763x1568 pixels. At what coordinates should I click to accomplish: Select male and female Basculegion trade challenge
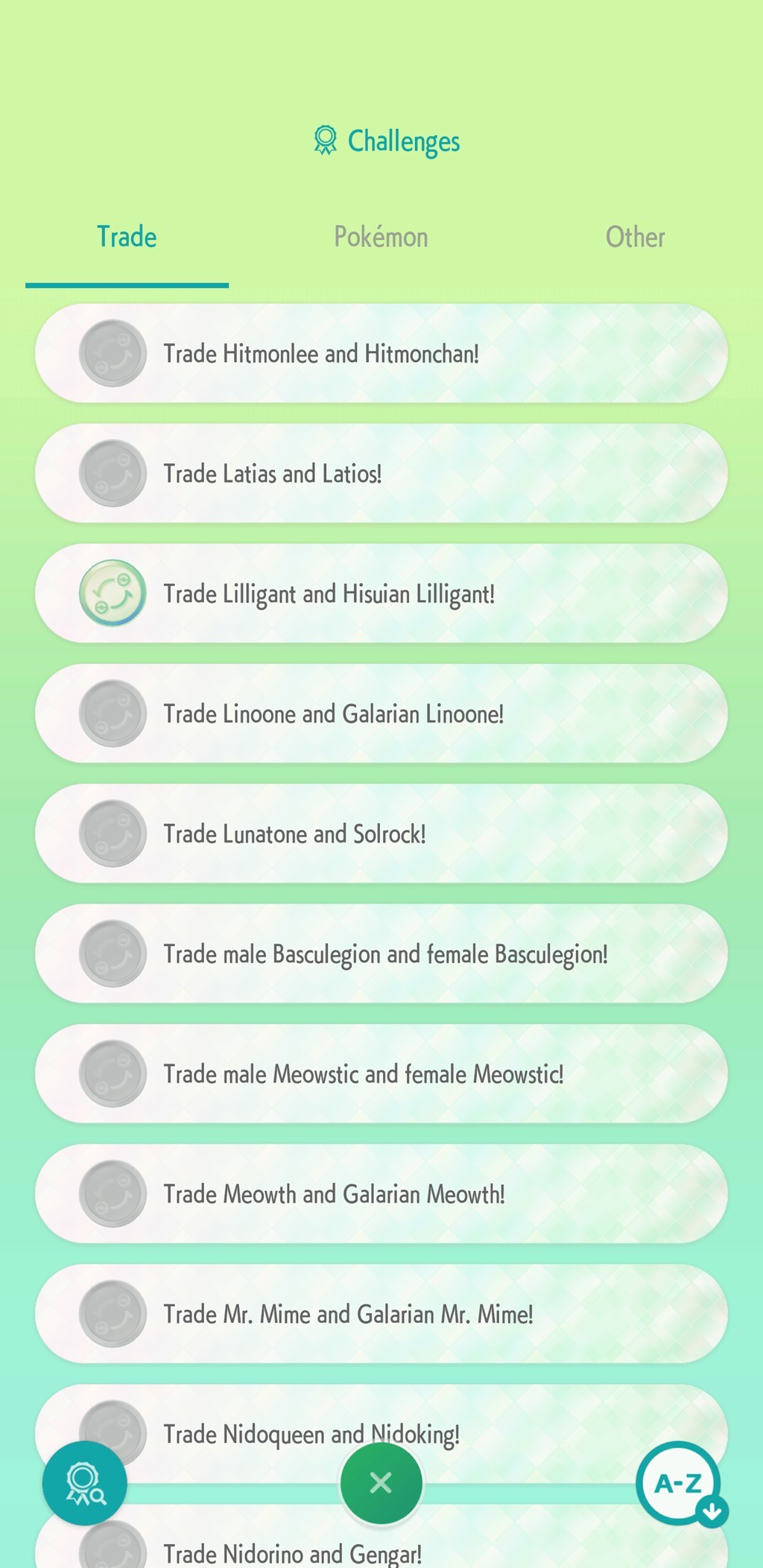[381, 953]
